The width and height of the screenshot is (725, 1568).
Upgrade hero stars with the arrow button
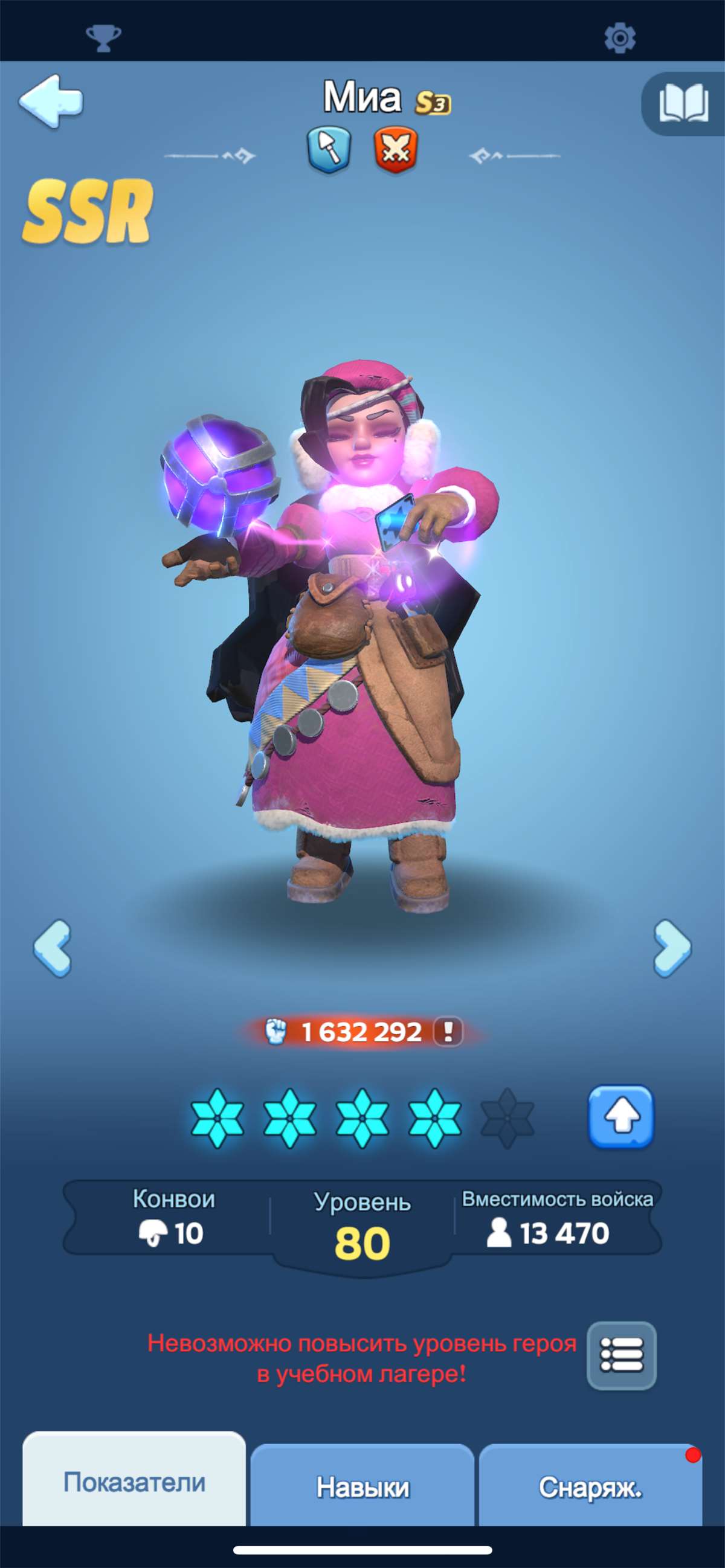tap(621, 1117)
